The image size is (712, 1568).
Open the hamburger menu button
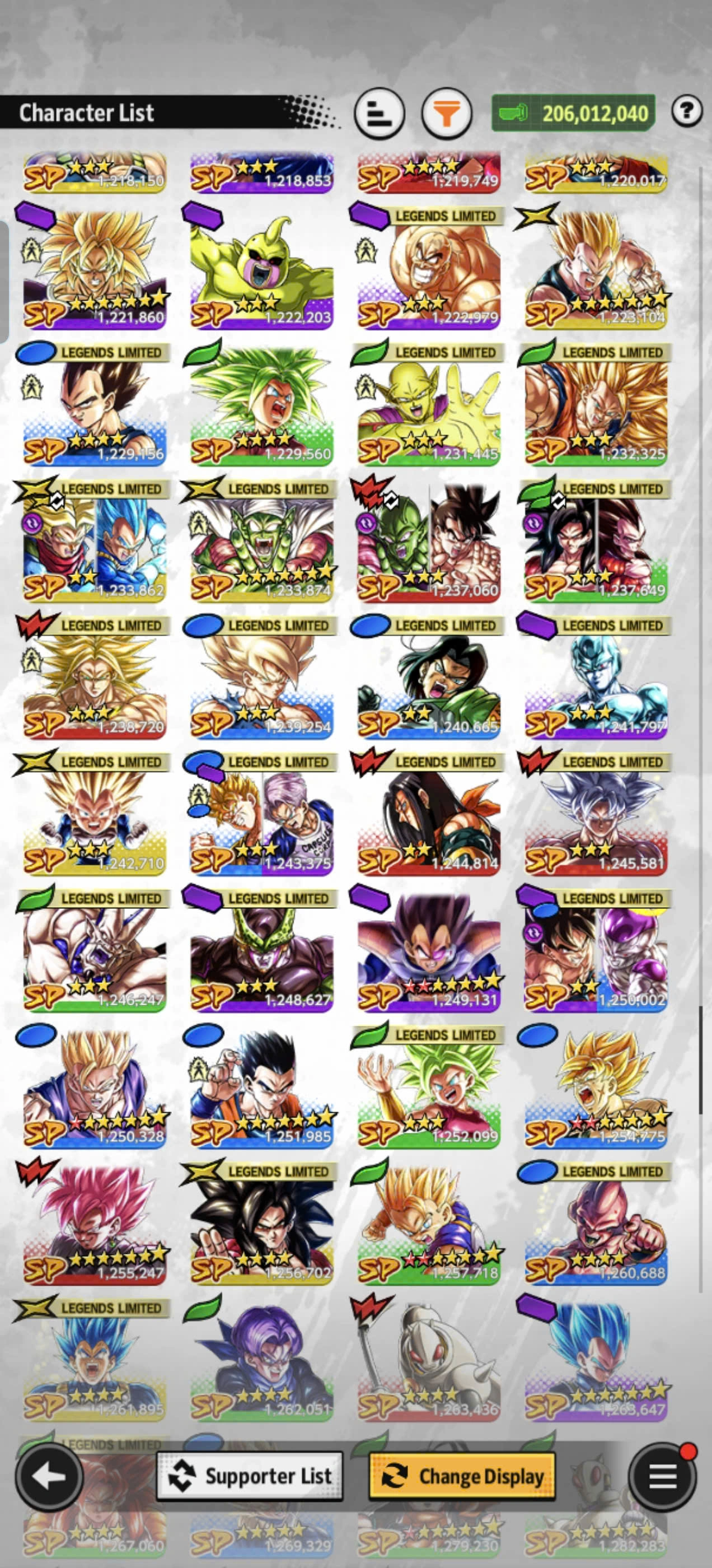click(663, 1476)
